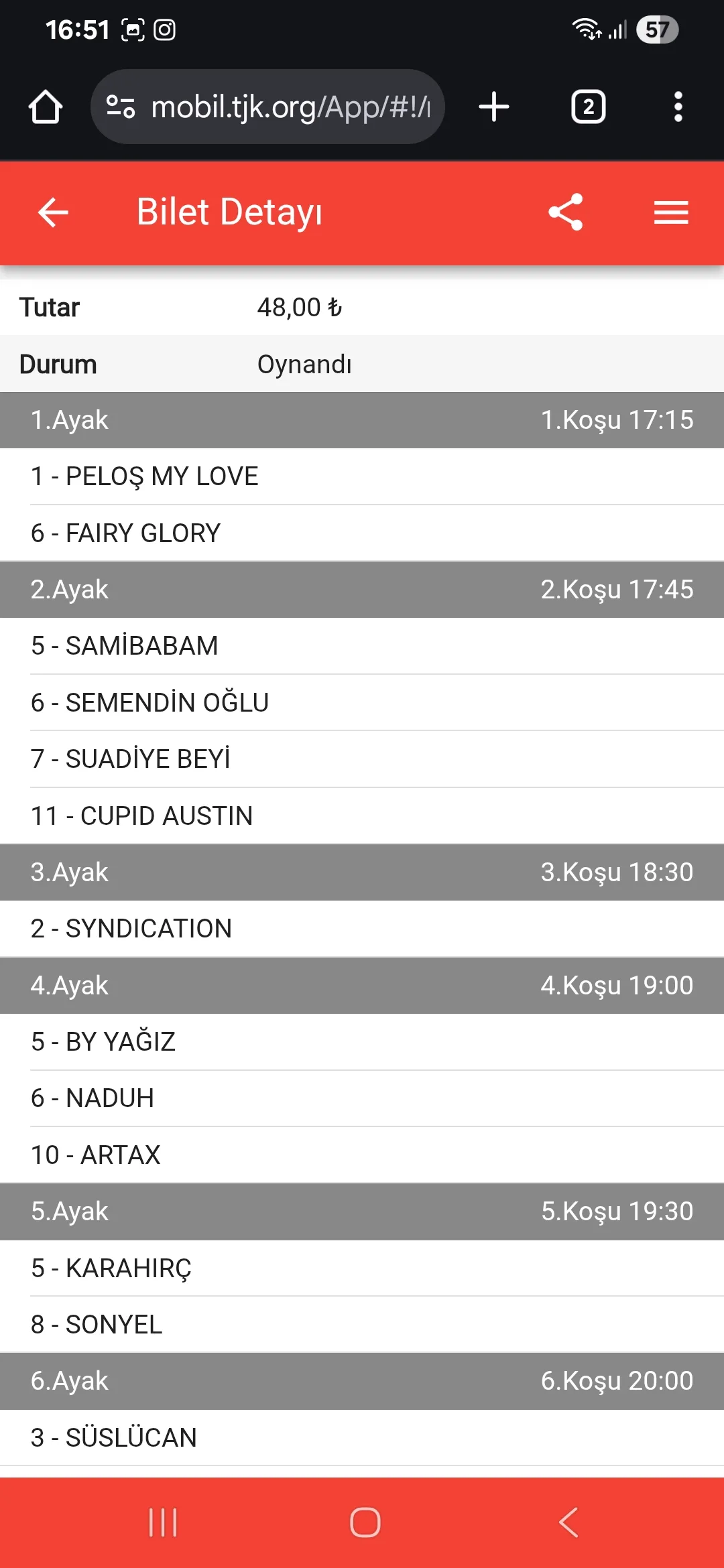Focus the mobil.tjk.org address bar
The image size is (724, 1568).
click(288, 107)
